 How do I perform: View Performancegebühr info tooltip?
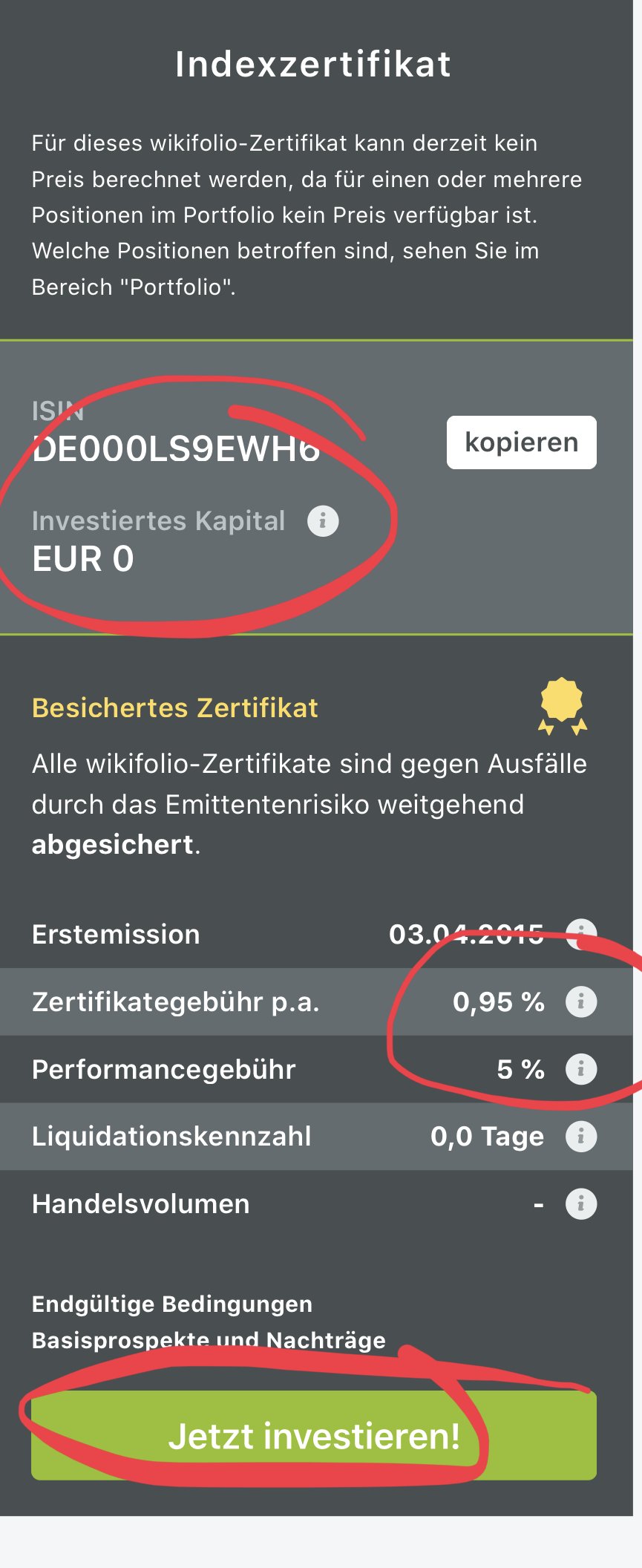tap(581, 1069)
